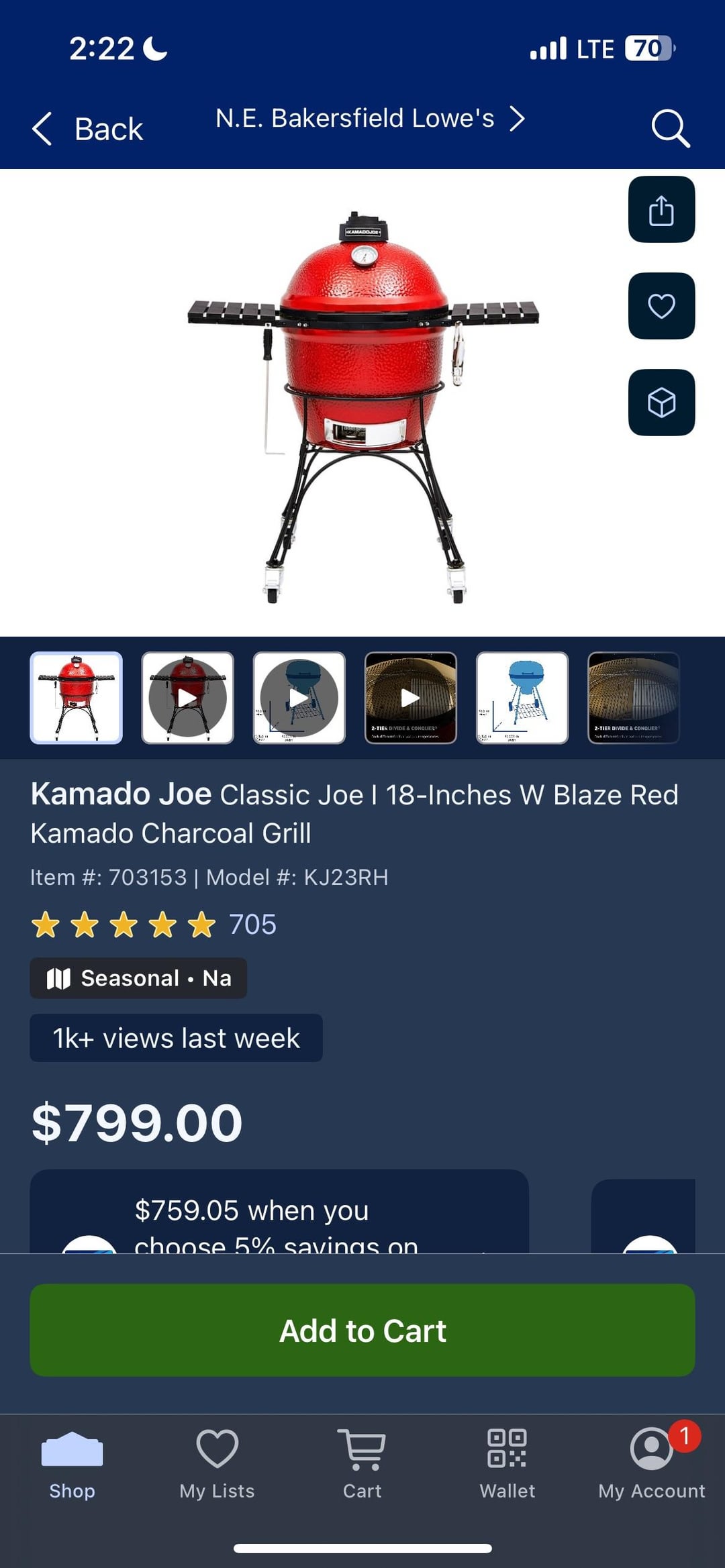Save grill to favorites with heart icon

point(661,306)
